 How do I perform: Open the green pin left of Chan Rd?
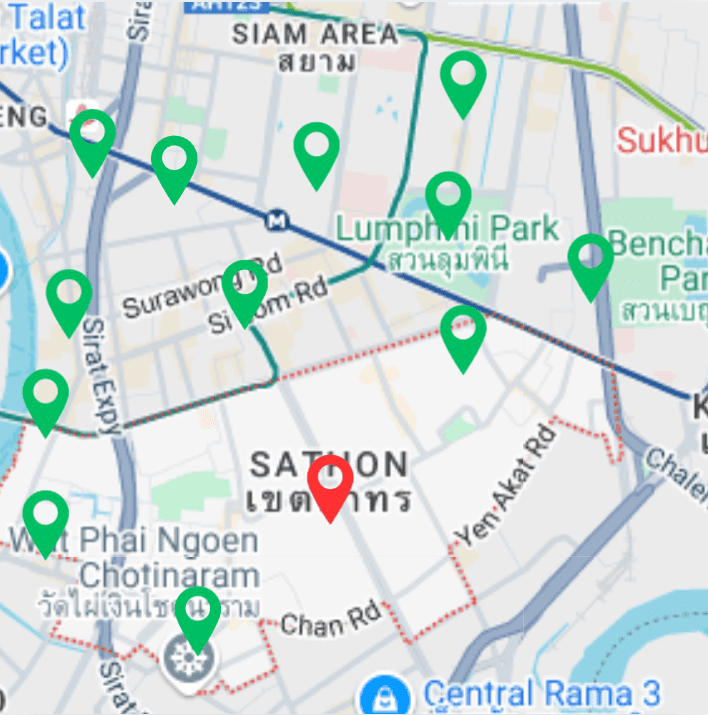click(198, 613)
